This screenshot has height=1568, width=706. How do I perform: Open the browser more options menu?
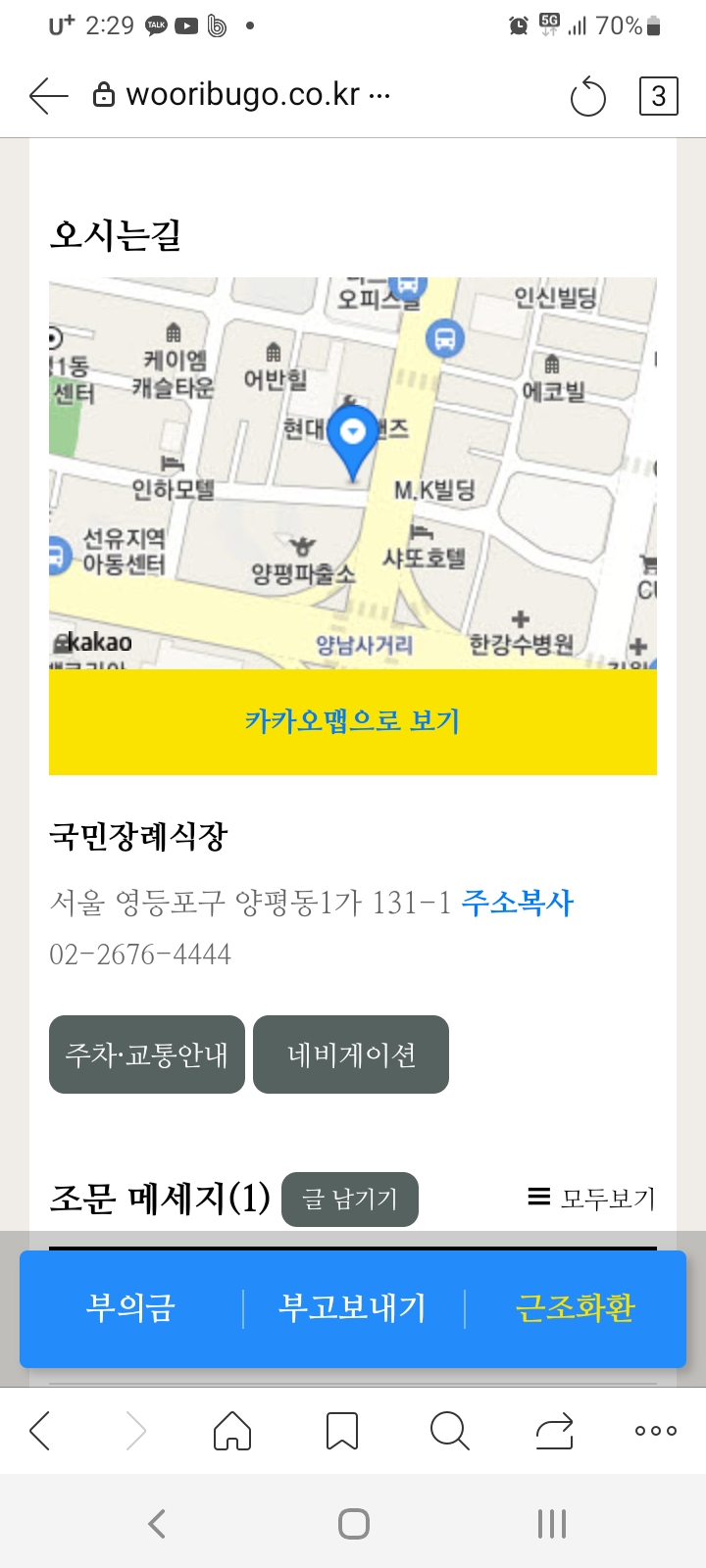click(656, 1431)
